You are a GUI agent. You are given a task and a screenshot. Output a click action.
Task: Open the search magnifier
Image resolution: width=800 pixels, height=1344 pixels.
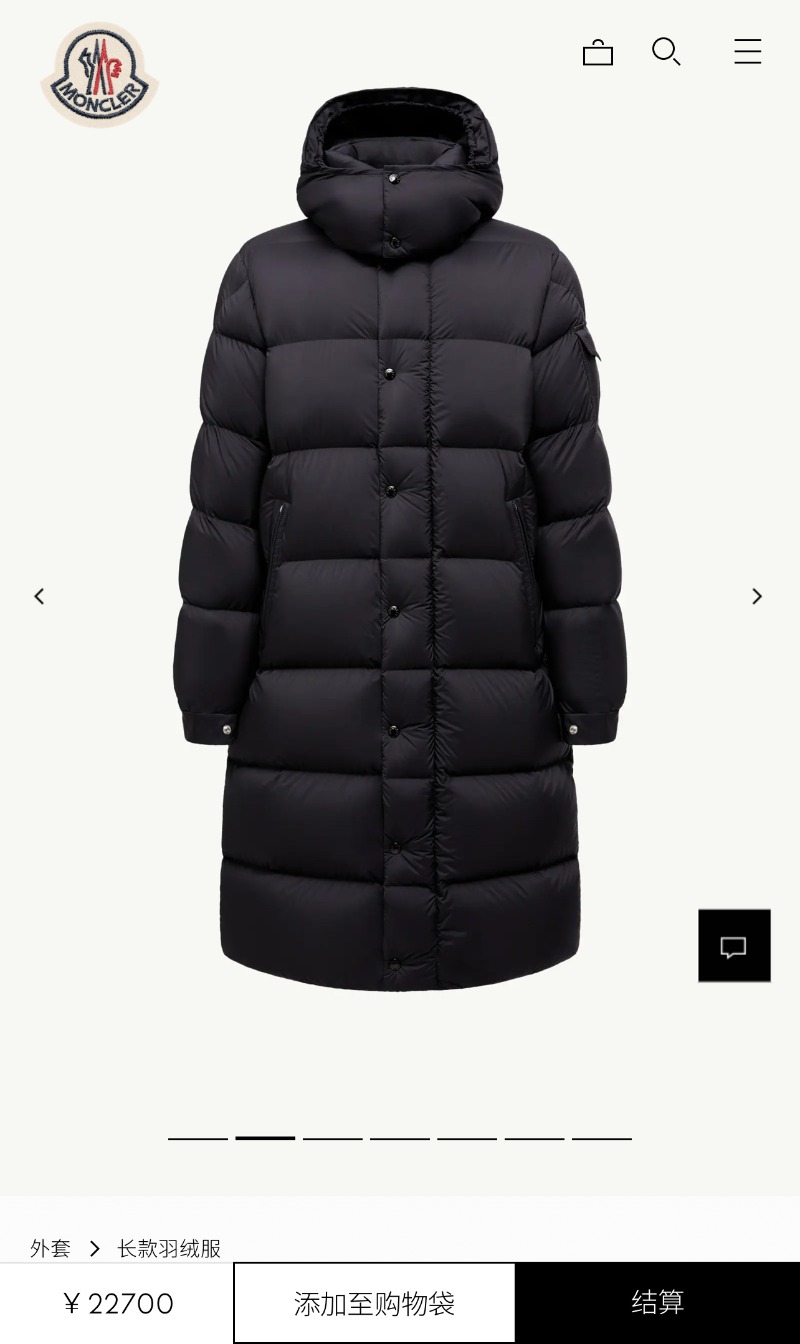click(666, 52)
